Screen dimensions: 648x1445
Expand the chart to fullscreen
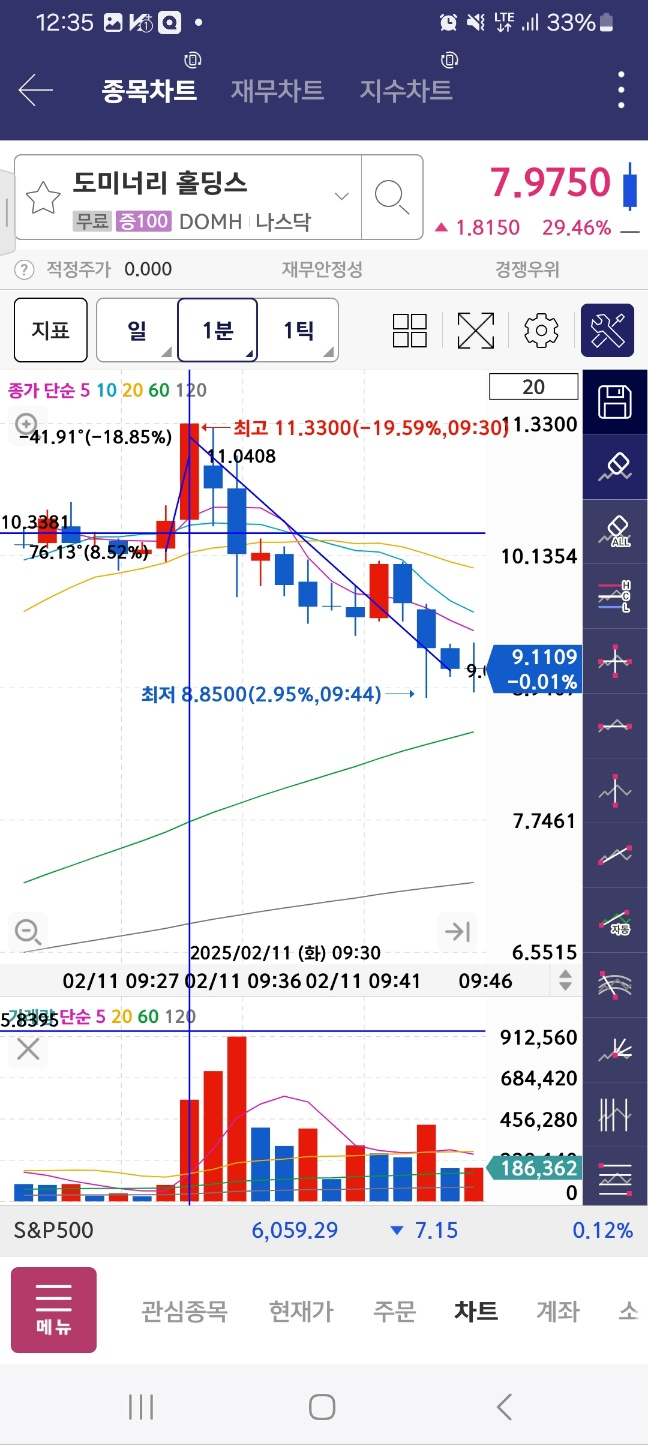(x=476, y=331)
